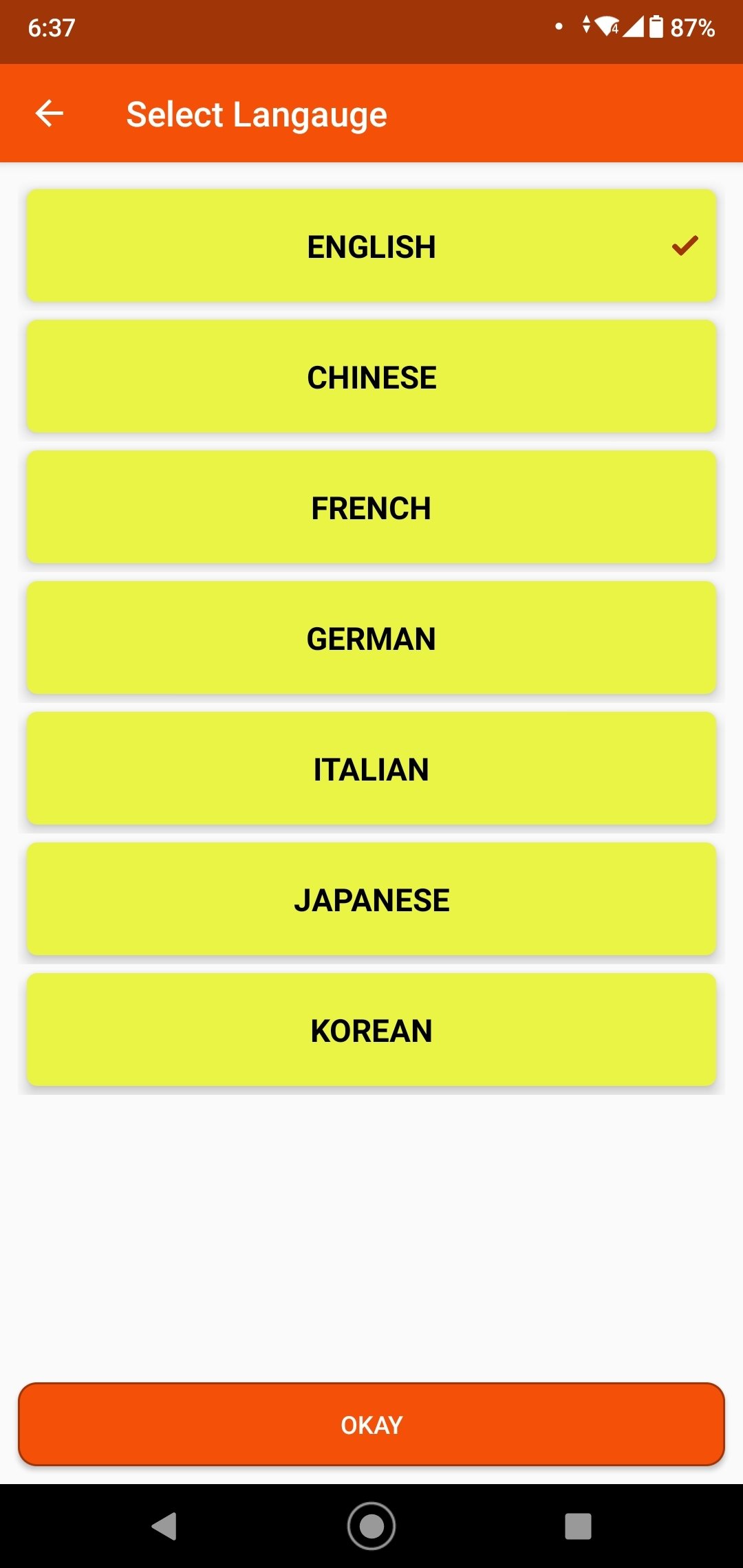Pick the KOREAN language option

[371, 1030]
